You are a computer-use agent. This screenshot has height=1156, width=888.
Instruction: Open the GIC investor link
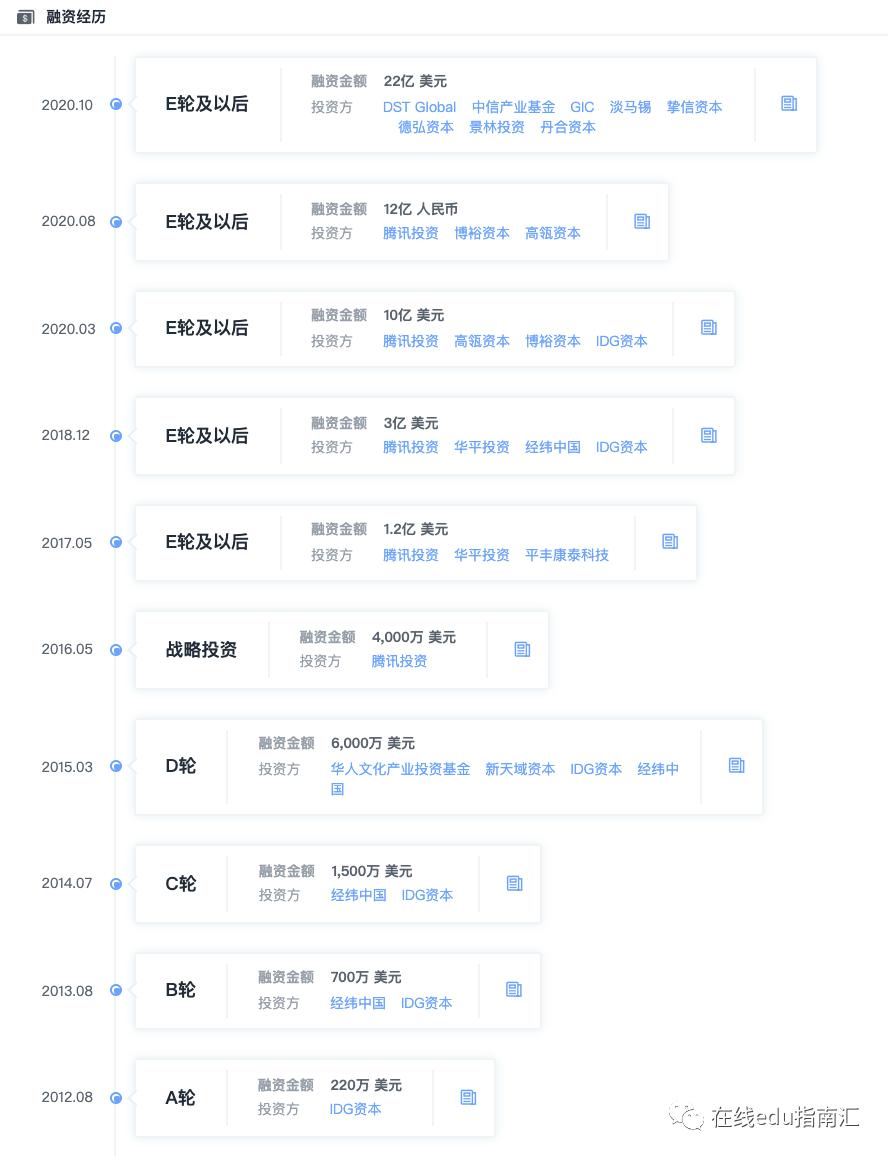click(582, 107)
